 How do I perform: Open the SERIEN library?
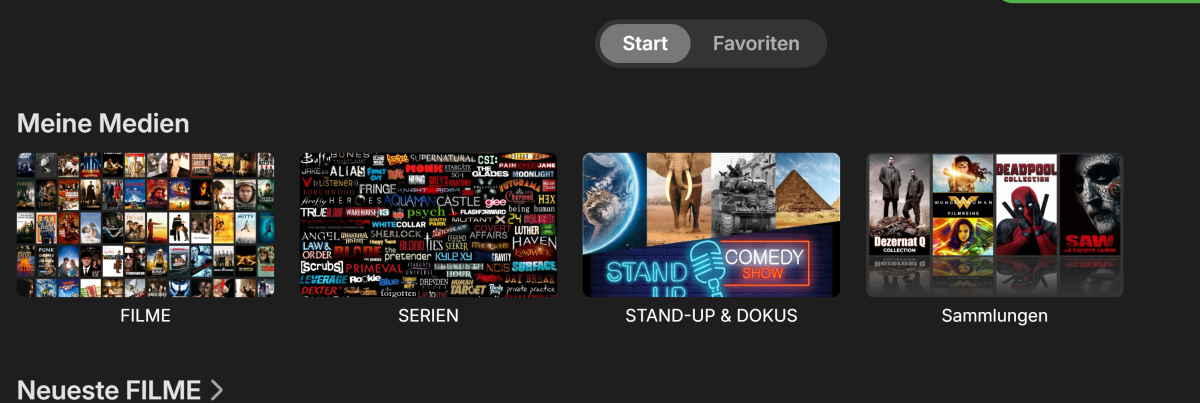tap(430, 225)
